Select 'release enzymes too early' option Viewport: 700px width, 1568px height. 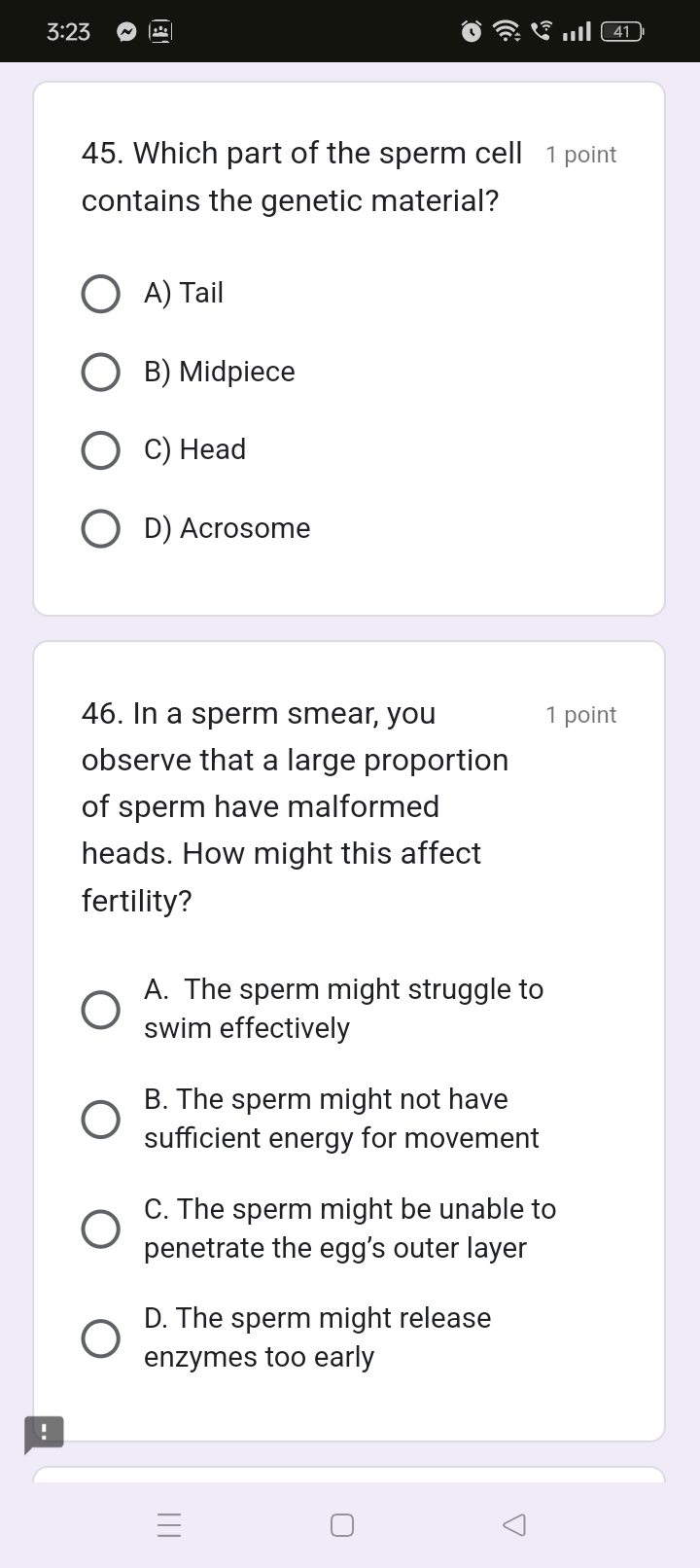point(101,1338)
